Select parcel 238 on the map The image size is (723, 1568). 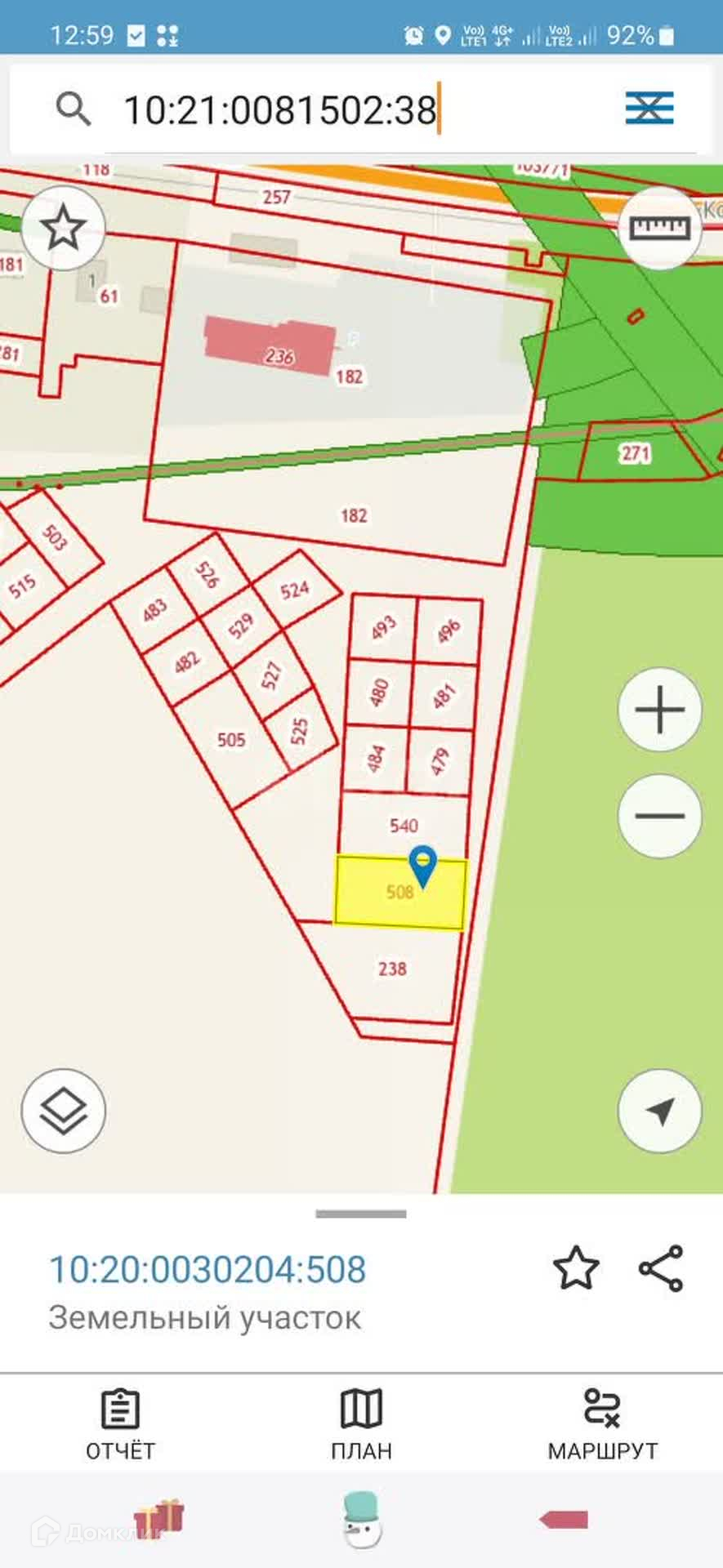(392, 970)
